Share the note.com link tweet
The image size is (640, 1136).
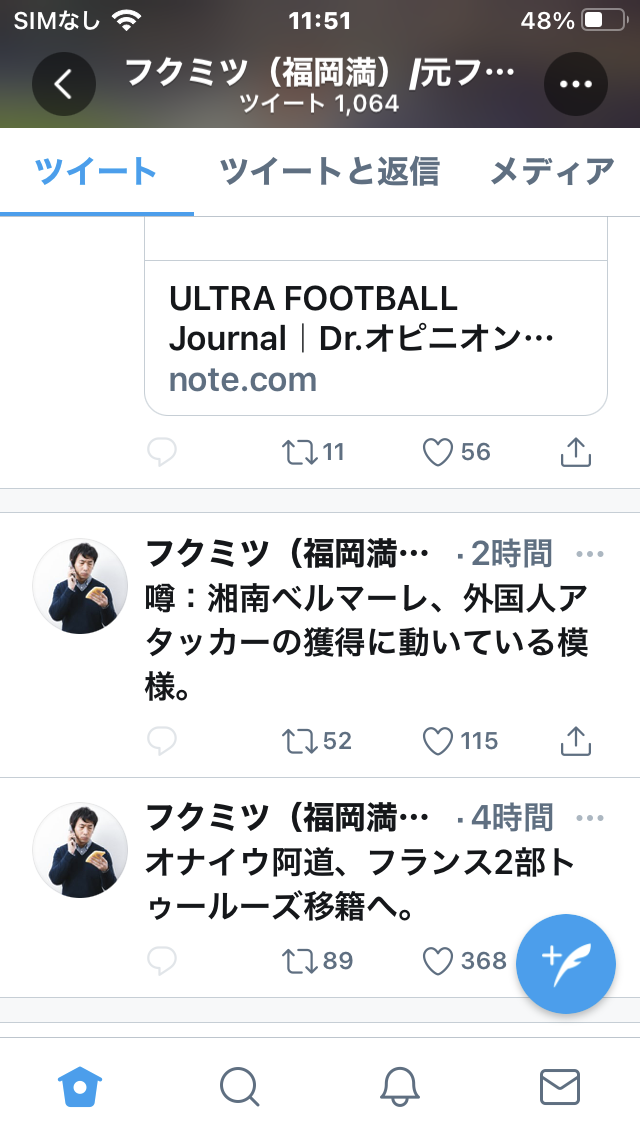click(x=575, y=452)
